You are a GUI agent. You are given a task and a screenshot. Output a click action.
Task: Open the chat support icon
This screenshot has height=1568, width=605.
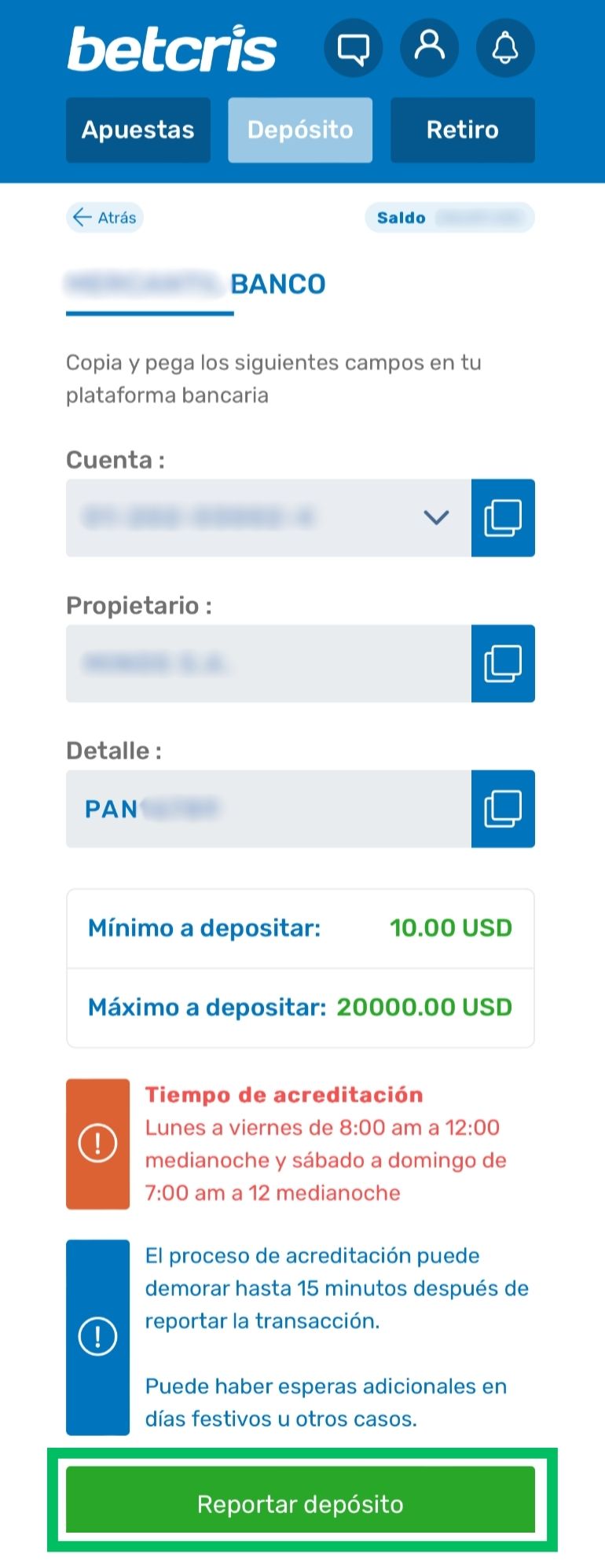click(353, 49)
